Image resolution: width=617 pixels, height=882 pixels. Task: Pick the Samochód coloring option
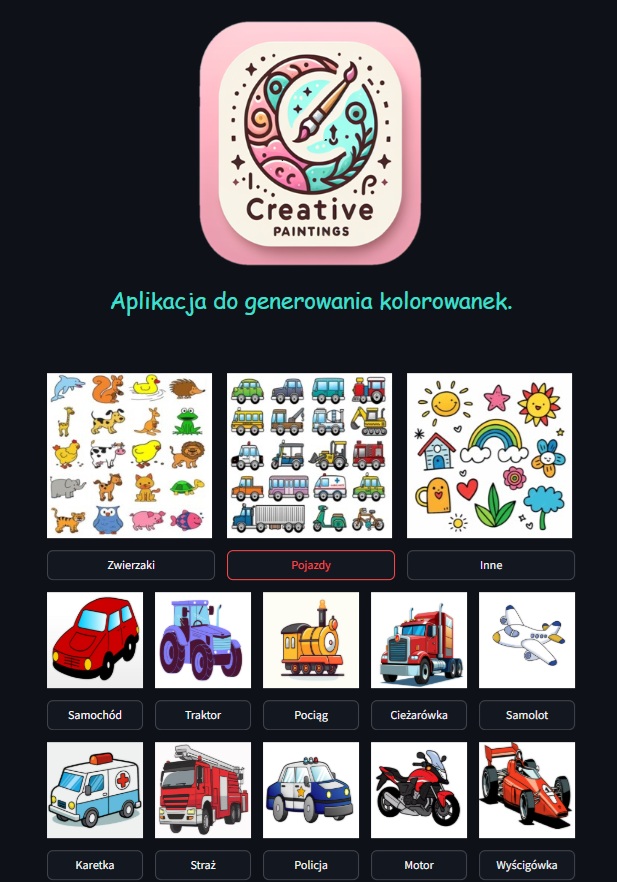coord(95,715)
